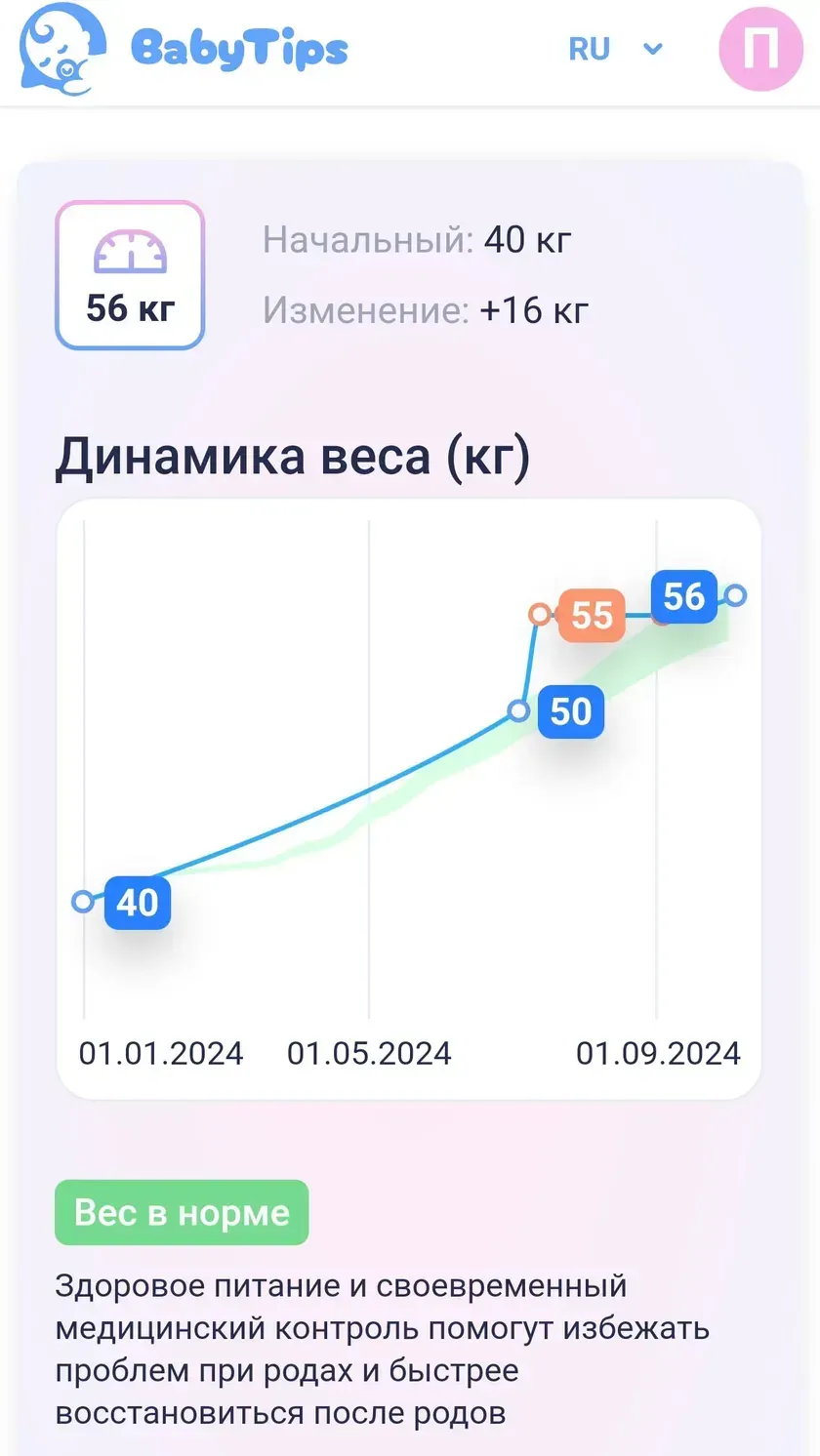Image resolution: width=820 pixels, height=1456 pixels.
Task: Expand the RU language chevron dropdown
Action: click(x=652, y=48)
